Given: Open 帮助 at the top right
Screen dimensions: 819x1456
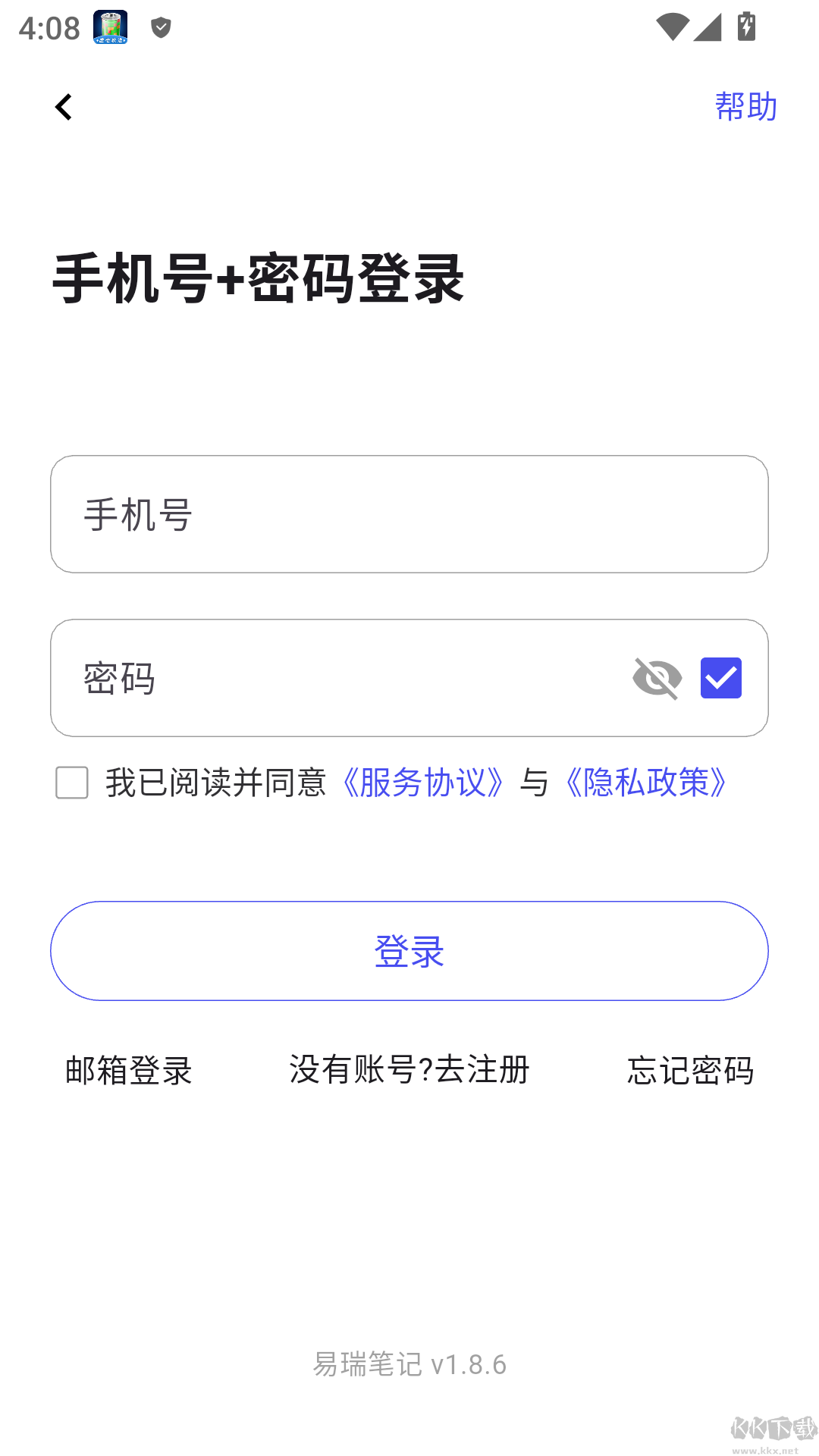Looking at the screenshot, I should pos(745,106).
